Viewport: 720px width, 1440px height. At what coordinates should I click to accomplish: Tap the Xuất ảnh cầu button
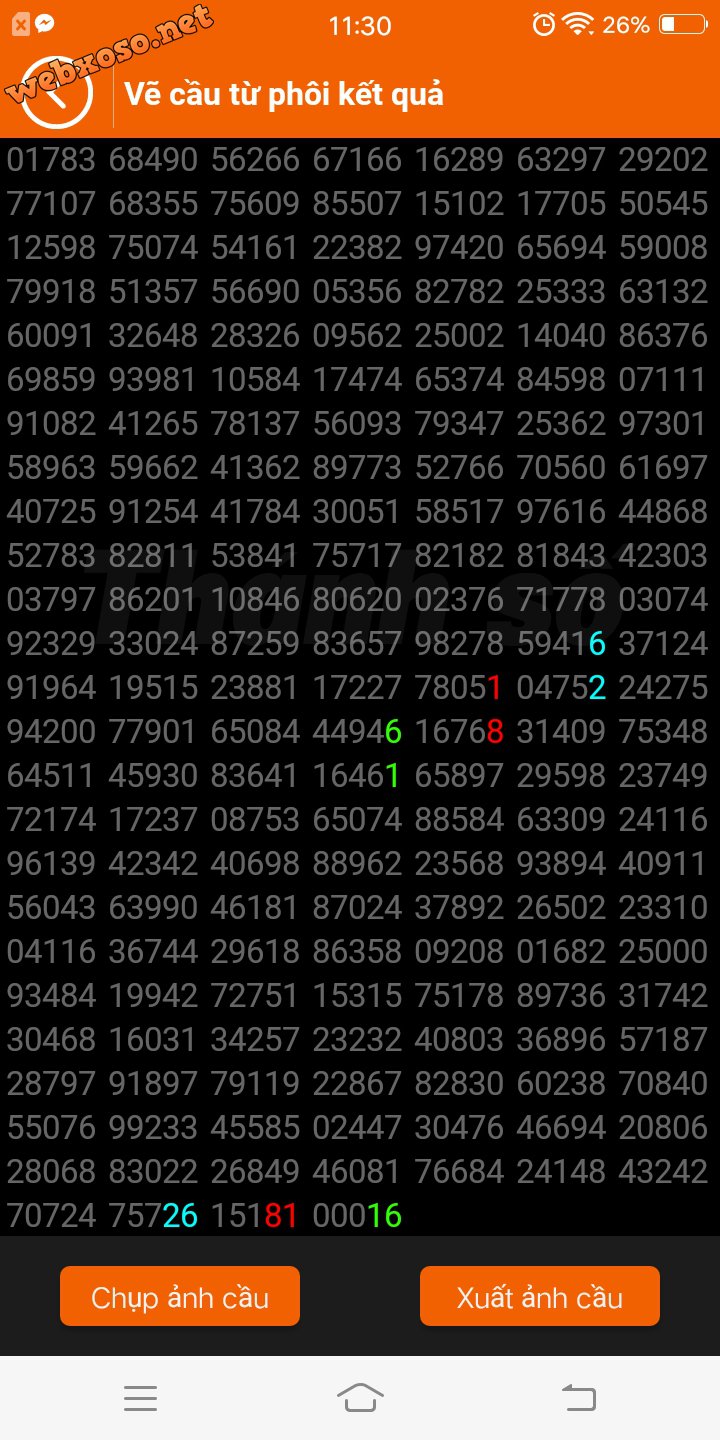click(540, 1296)
